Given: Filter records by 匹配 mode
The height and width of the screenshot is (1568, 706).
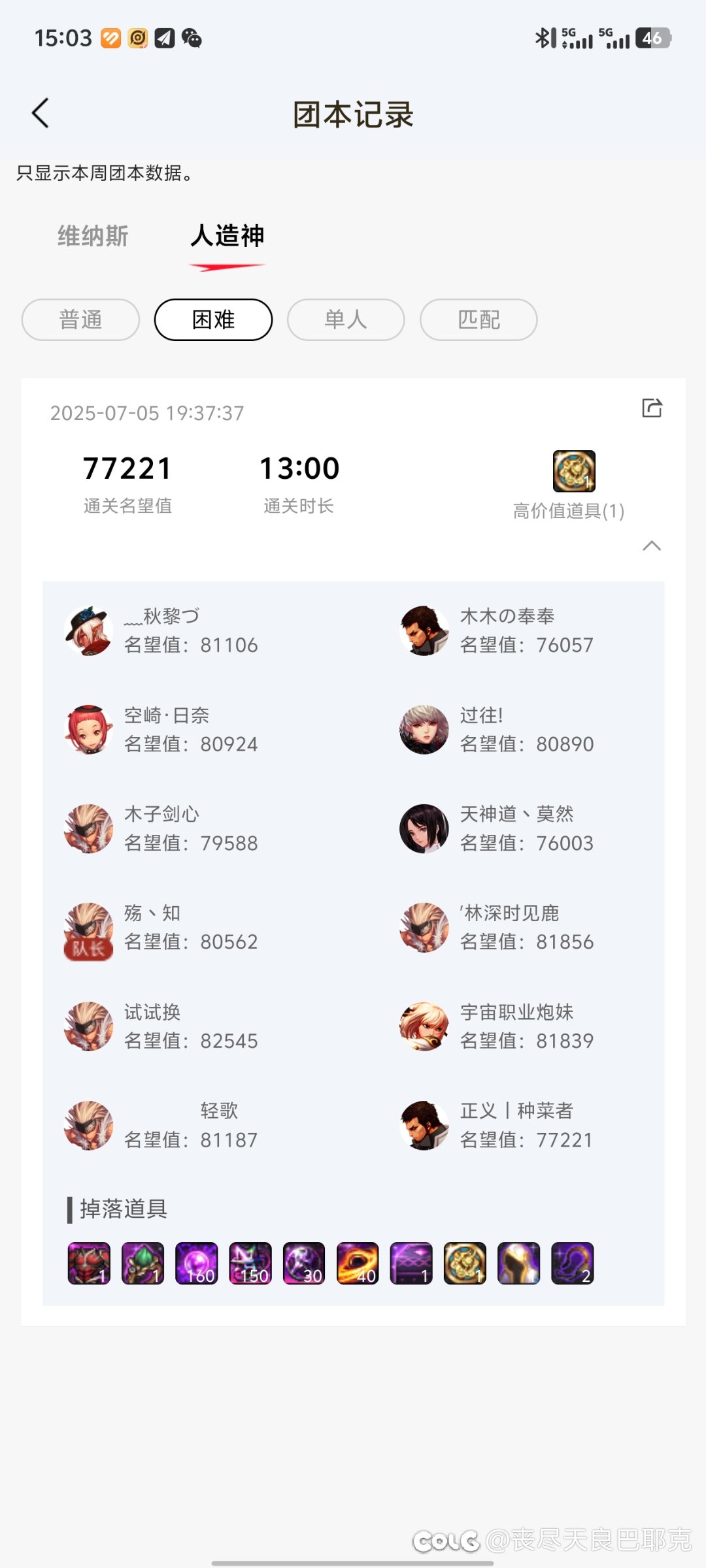Looking at the screenshot, I should click(479, 319).
